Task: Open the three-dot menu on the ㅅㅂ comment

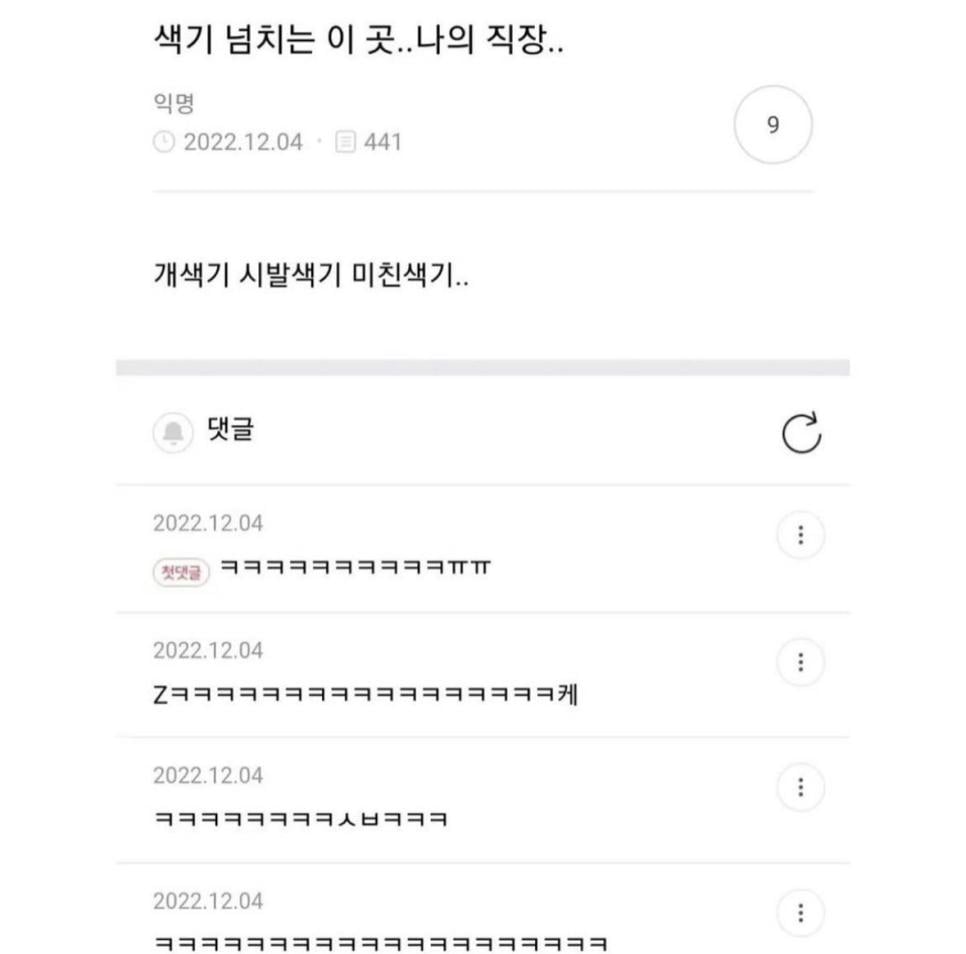Action: (800, 788)
